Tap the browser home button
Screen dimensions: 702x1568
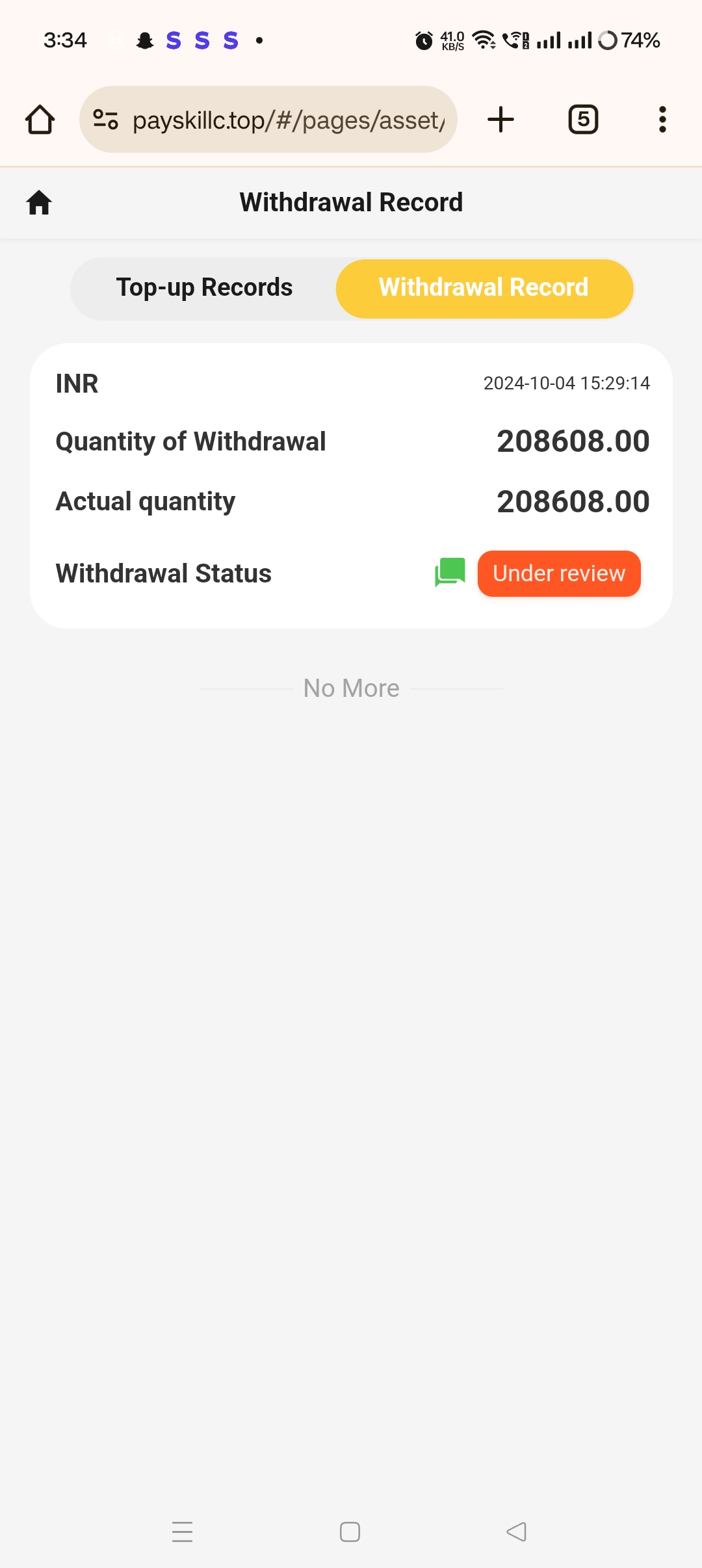coord(40,120)
